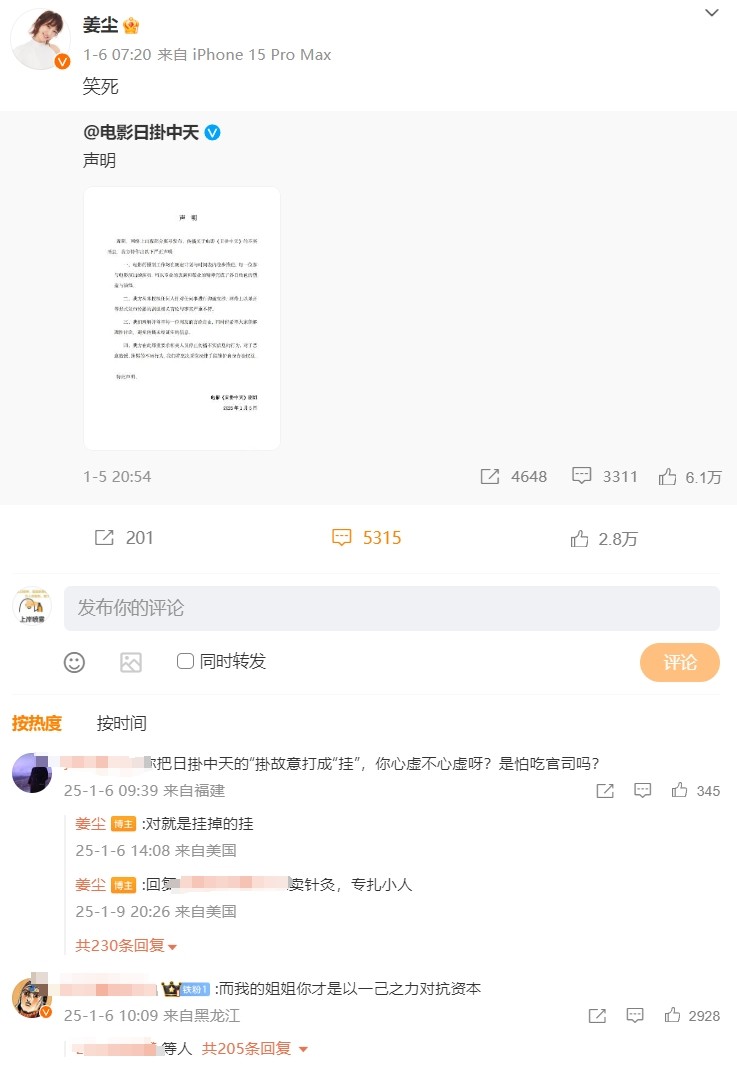Expand 共205条回复 replies
The width and height of the screenshot is (737, 1066).
point(255,1049)
